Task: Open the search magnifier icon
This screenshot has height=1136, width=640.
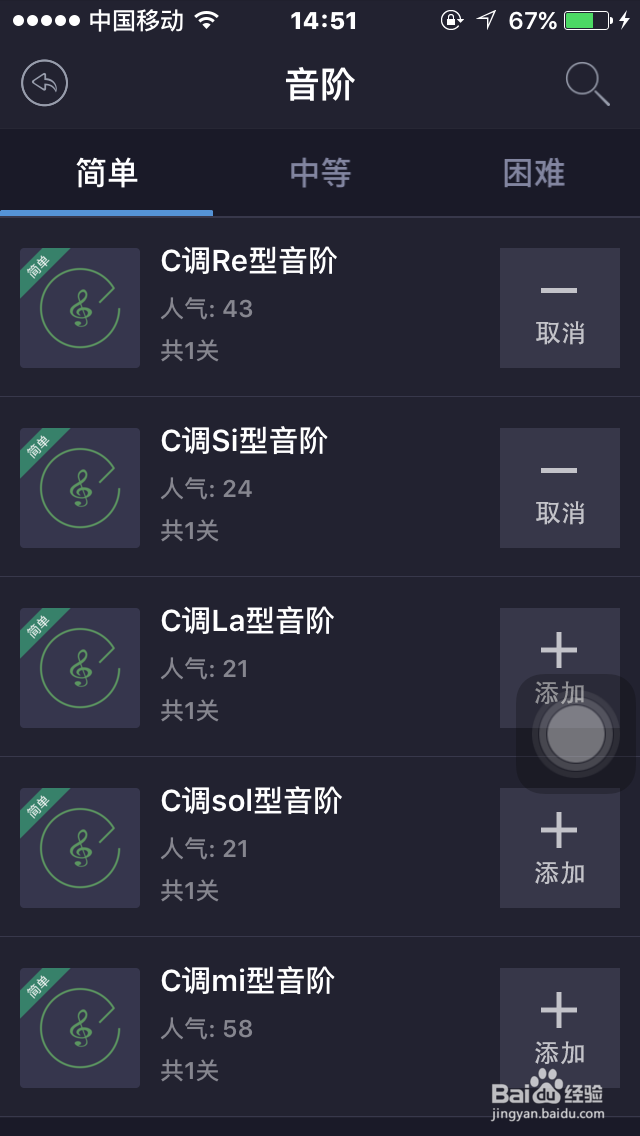Action: pyautogui.click(x=587, y=84)
